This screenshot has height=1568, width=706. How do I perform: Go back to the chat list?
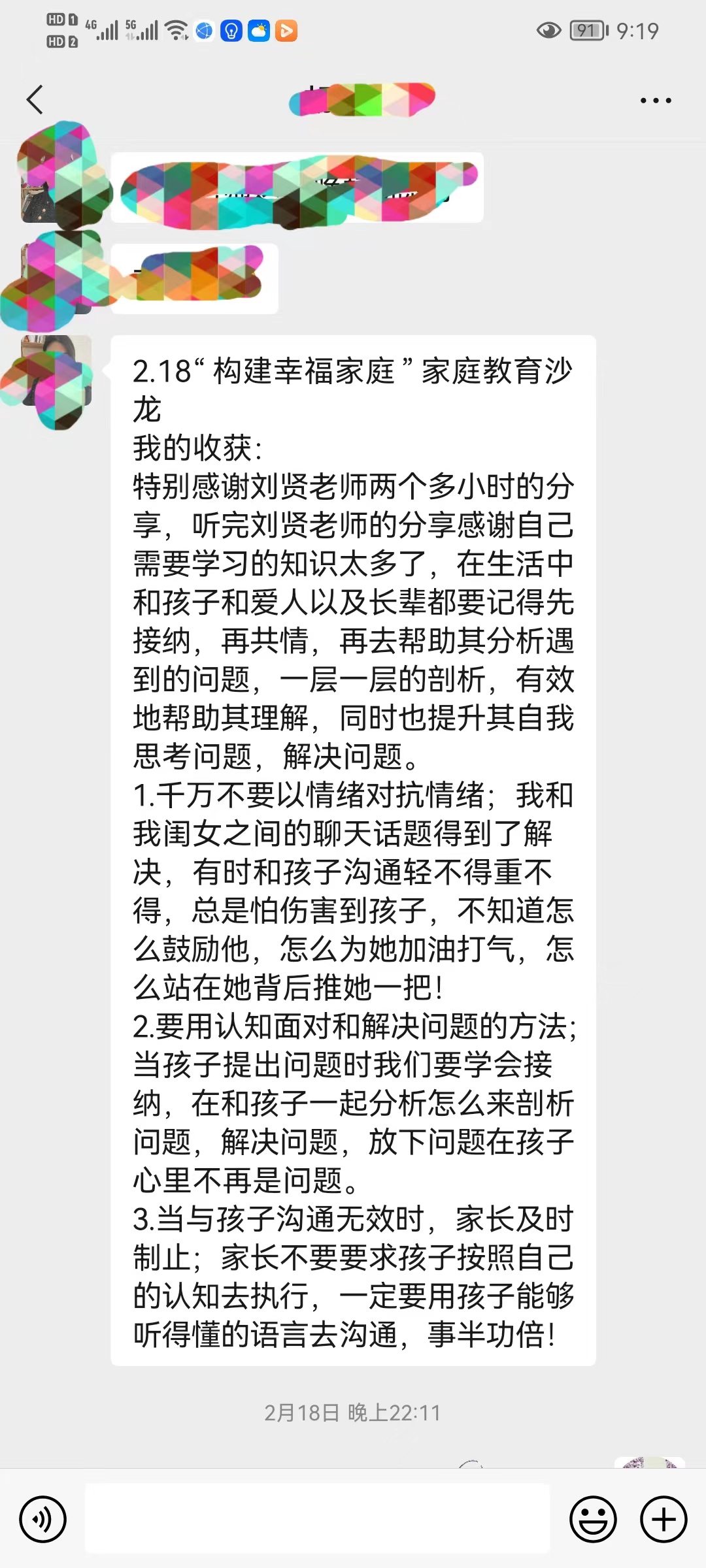click(x=35, y=100)
